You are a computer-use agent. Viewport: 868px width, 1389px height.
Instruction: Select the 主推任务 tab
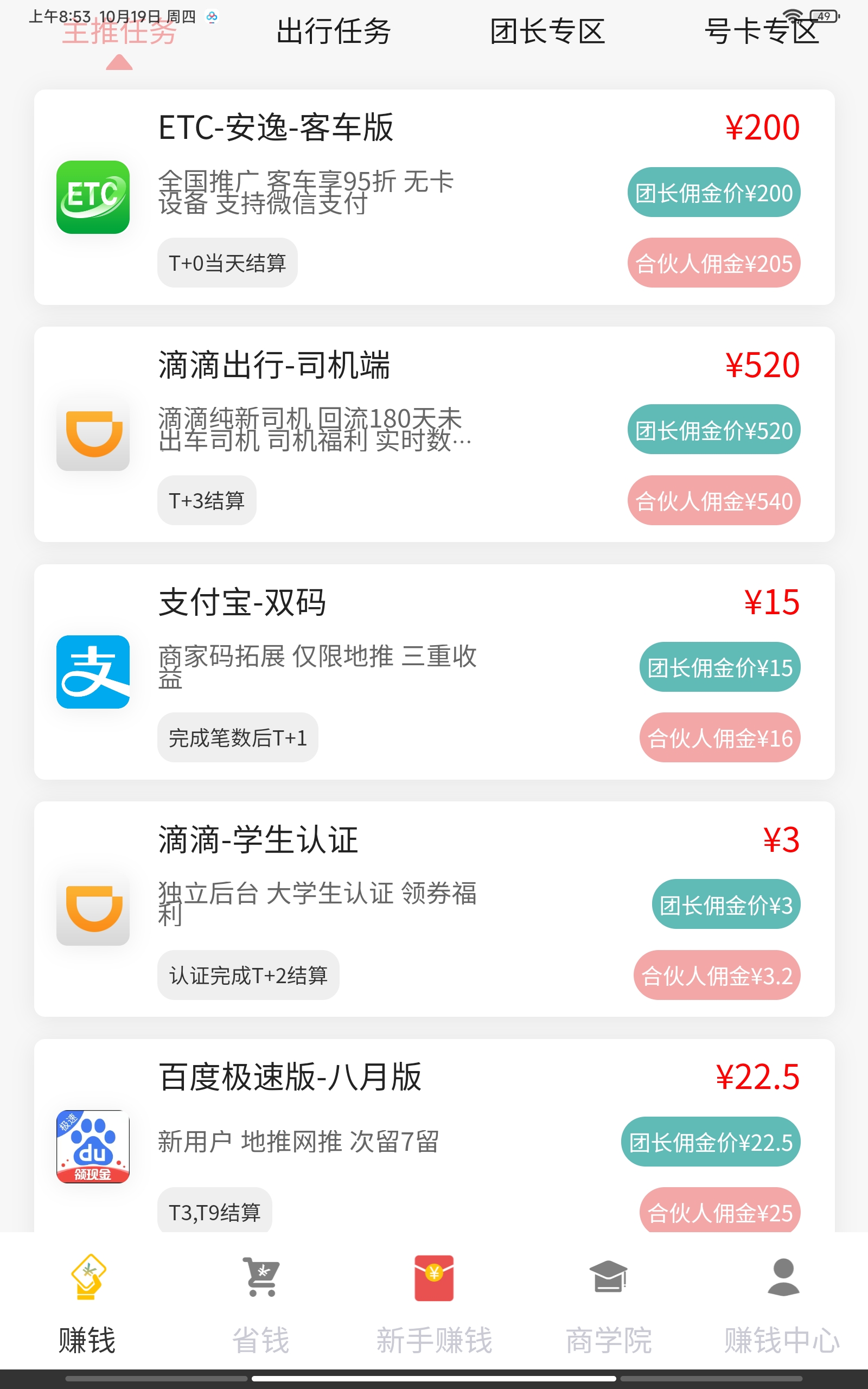coord(119,31)
